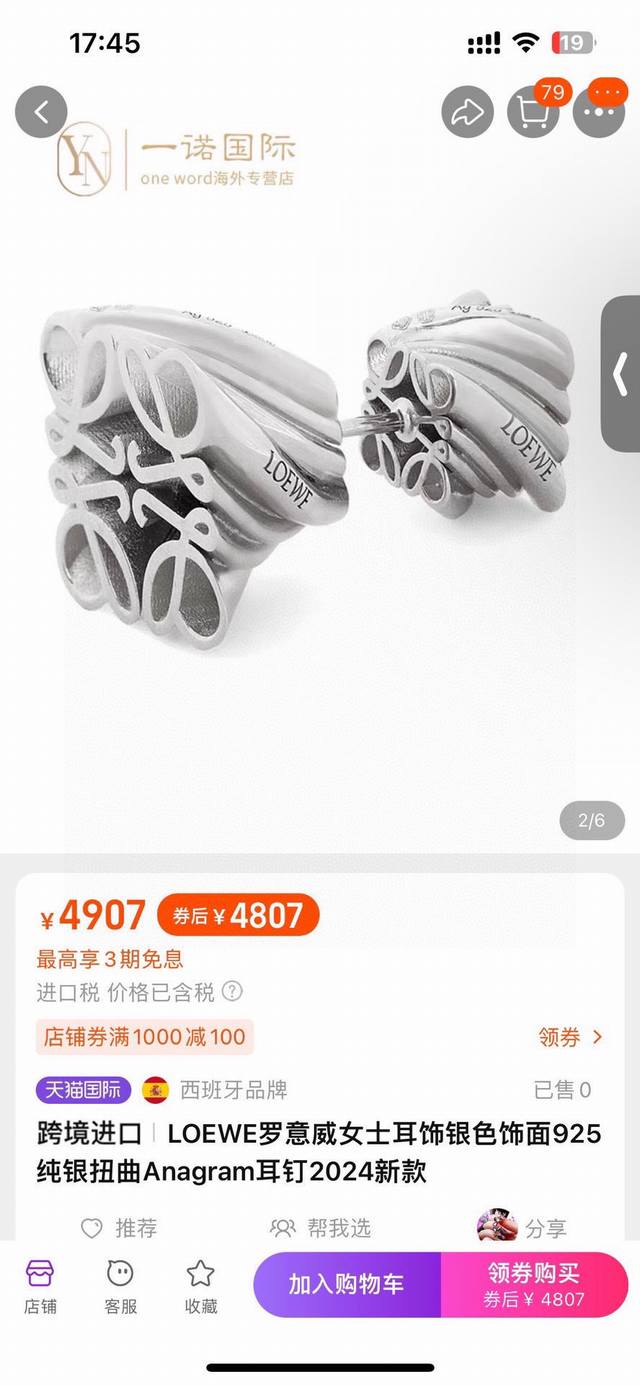Claim the store coupon via 领券

click(570, 1037)
